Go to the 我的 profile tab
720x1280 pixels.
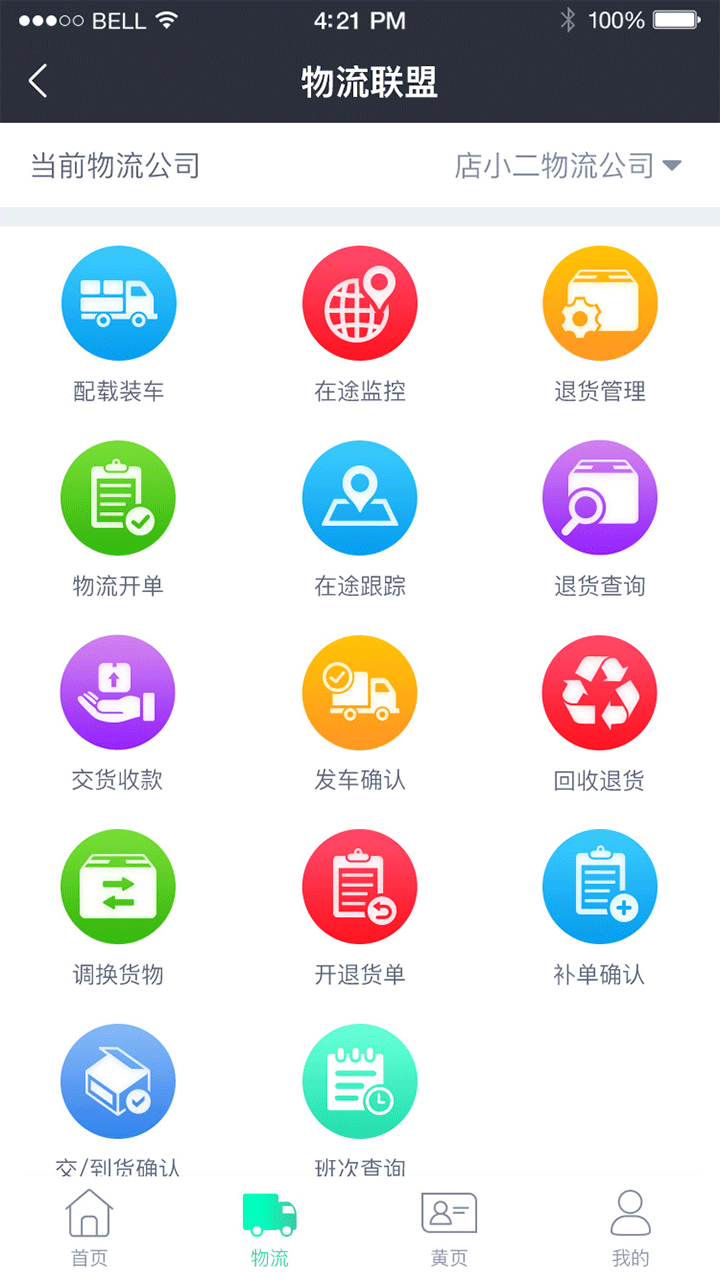click(x=630, y=1228)
